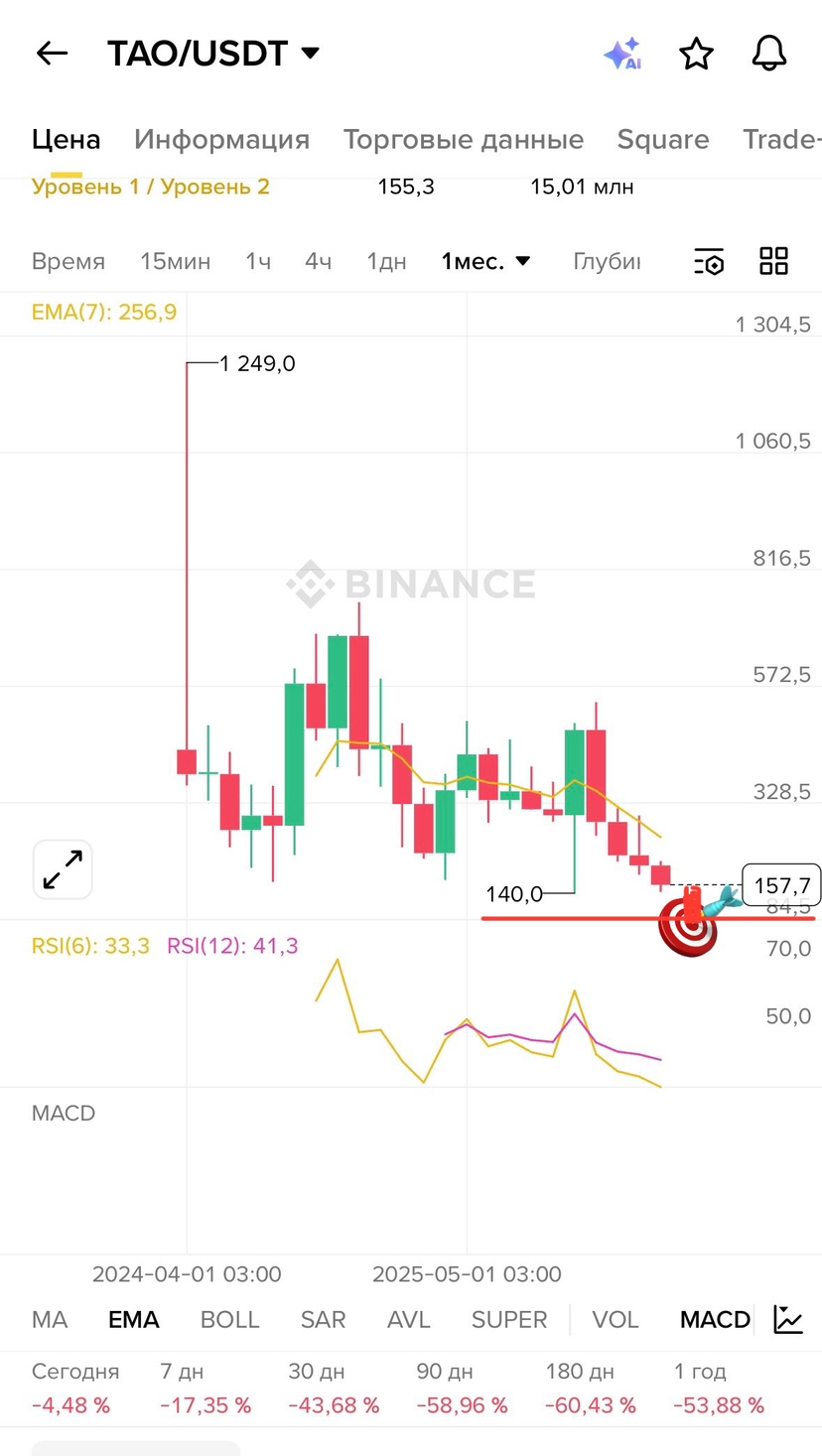The height and width of the screenshot is (1456, 822).
Task: Select the 1ч timeframe
Action: tap(258, 261)
